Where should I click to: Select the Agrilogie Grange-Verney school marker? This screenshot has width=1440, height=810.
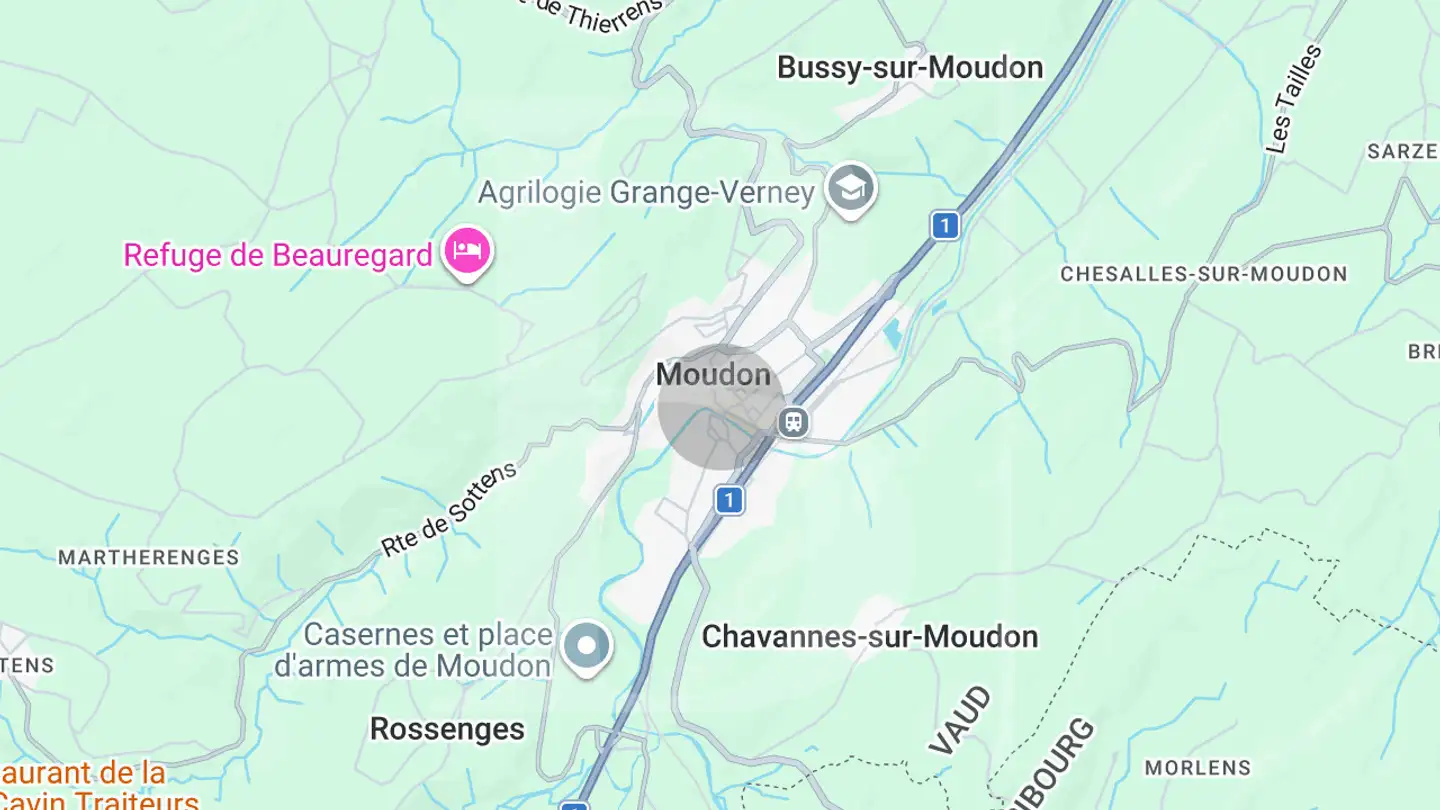click(x=851, y=189)
